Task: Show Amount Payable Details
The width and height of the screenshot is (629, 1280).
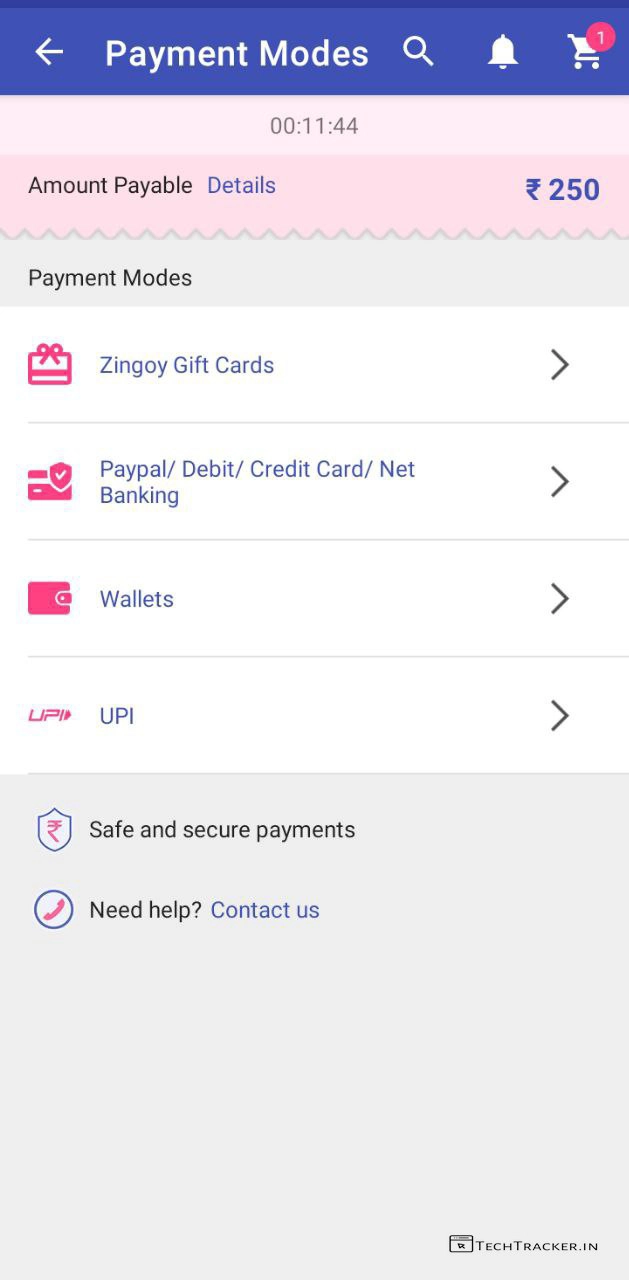Action: (x=241, y=186)
